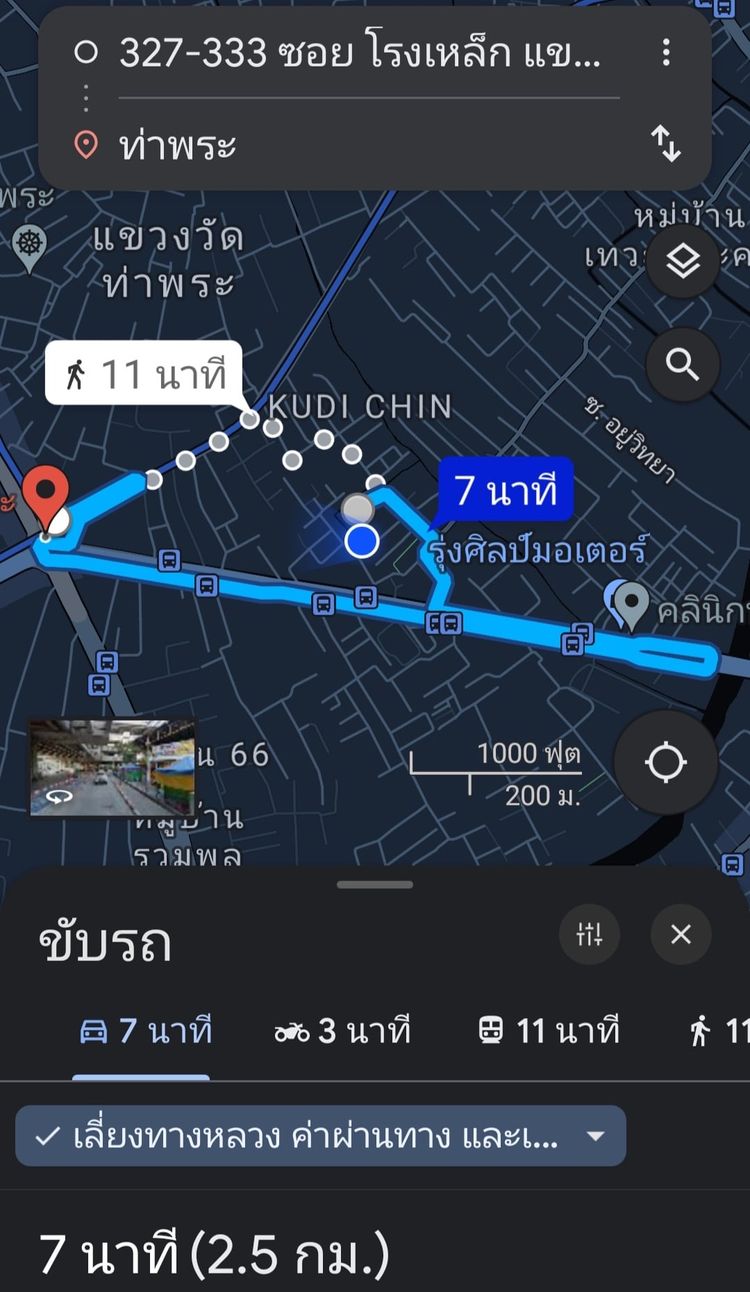Swap start and destination points

point(666,144)
